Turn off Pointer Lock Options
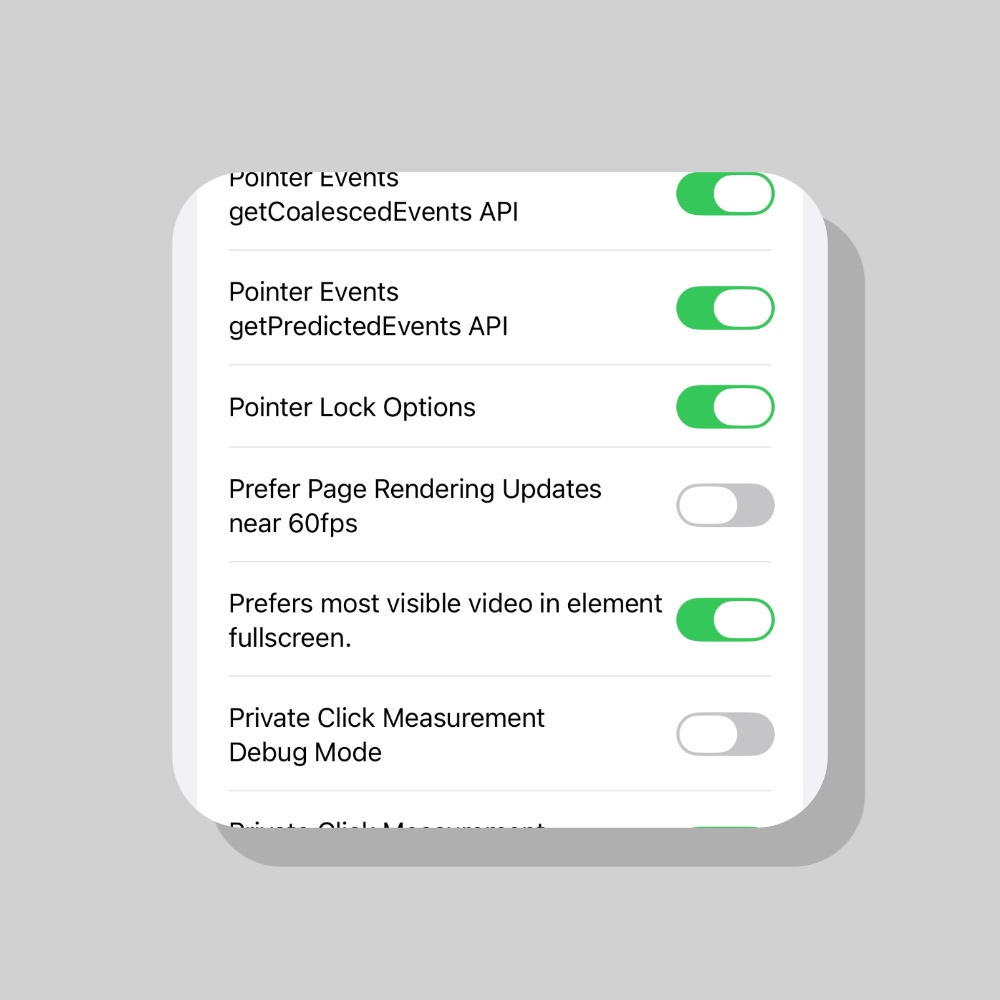Image resolution: width=1000 pixels, height=1000 pixels. (725, 407)
